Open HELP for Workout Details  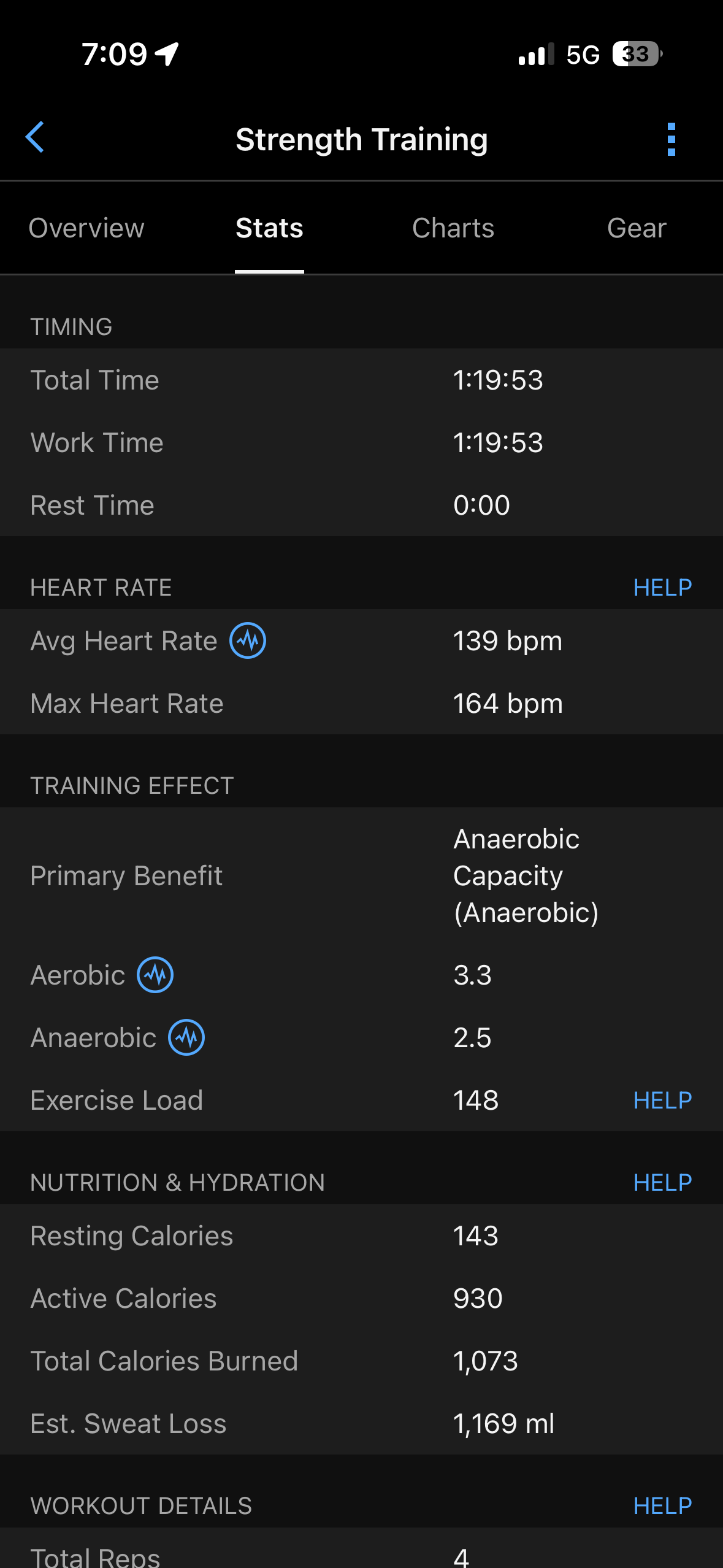click(x=662, y=1506)
